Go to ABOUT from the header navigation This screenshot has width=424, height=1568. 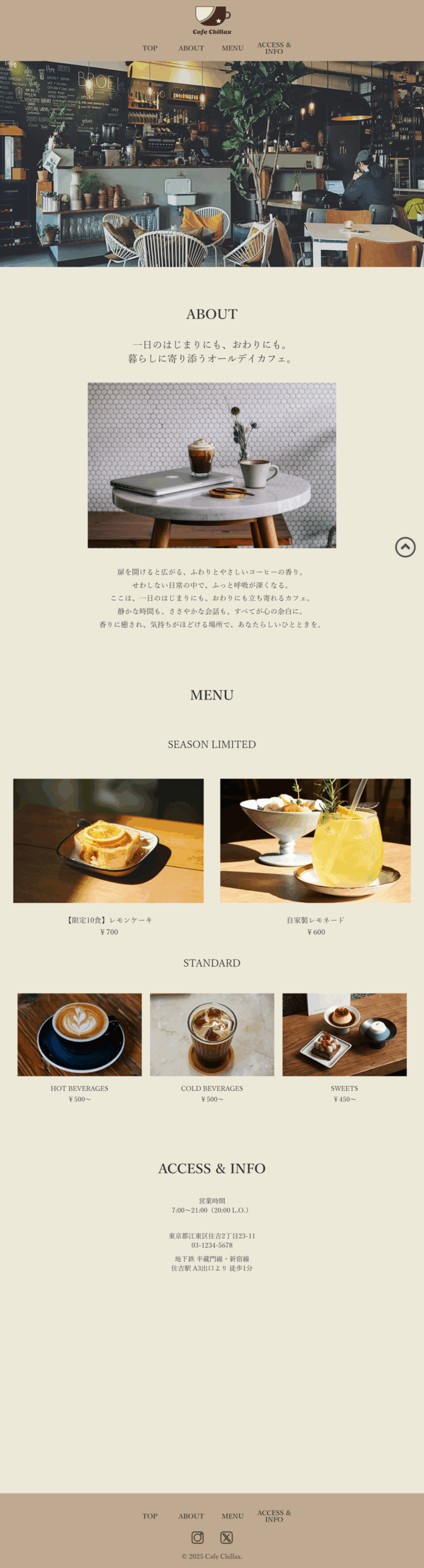tap(191, 48)
